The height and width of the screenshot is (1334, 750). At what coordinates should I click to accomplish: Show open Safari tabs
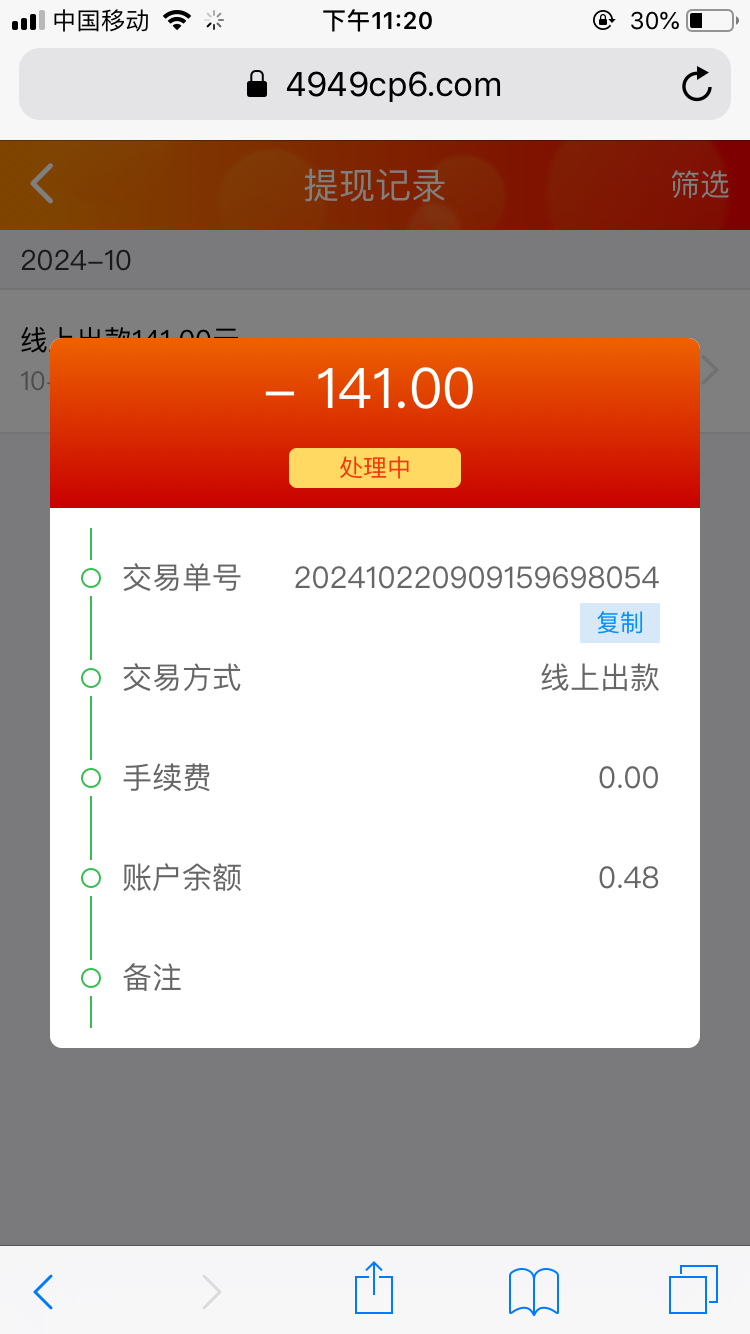(x=693, y=1289)
